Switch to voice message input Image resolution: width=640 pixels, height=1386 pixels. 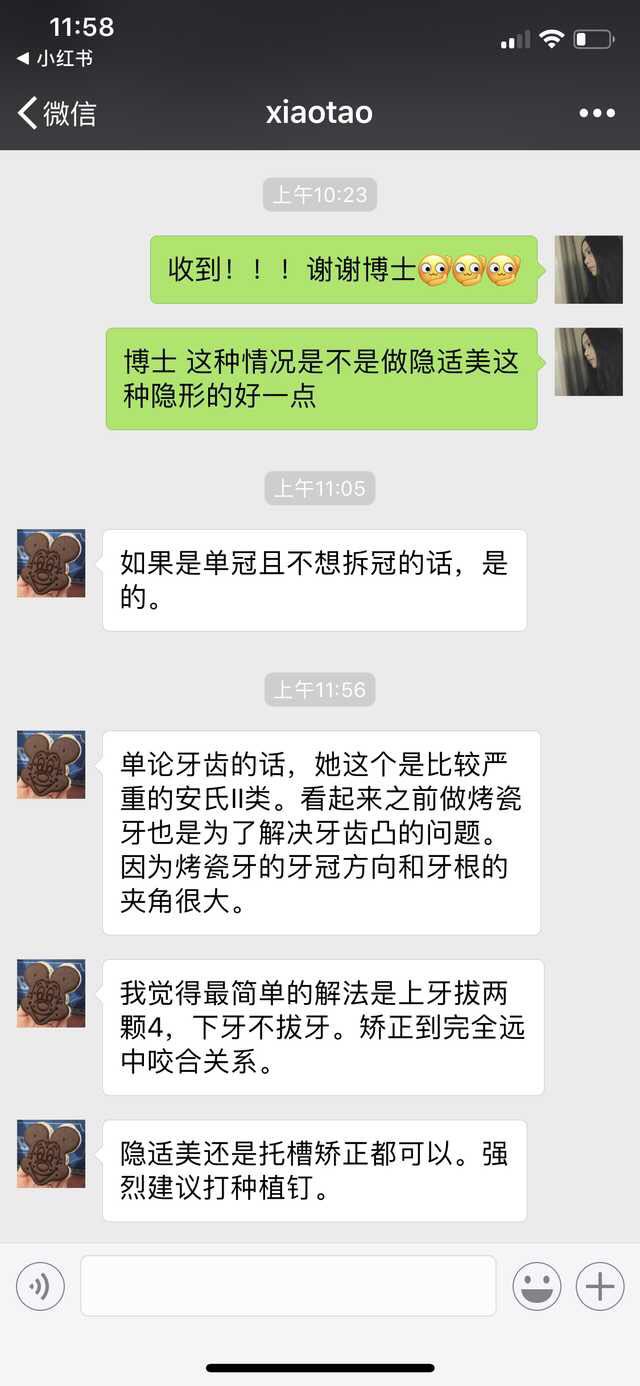(41, 1286)
